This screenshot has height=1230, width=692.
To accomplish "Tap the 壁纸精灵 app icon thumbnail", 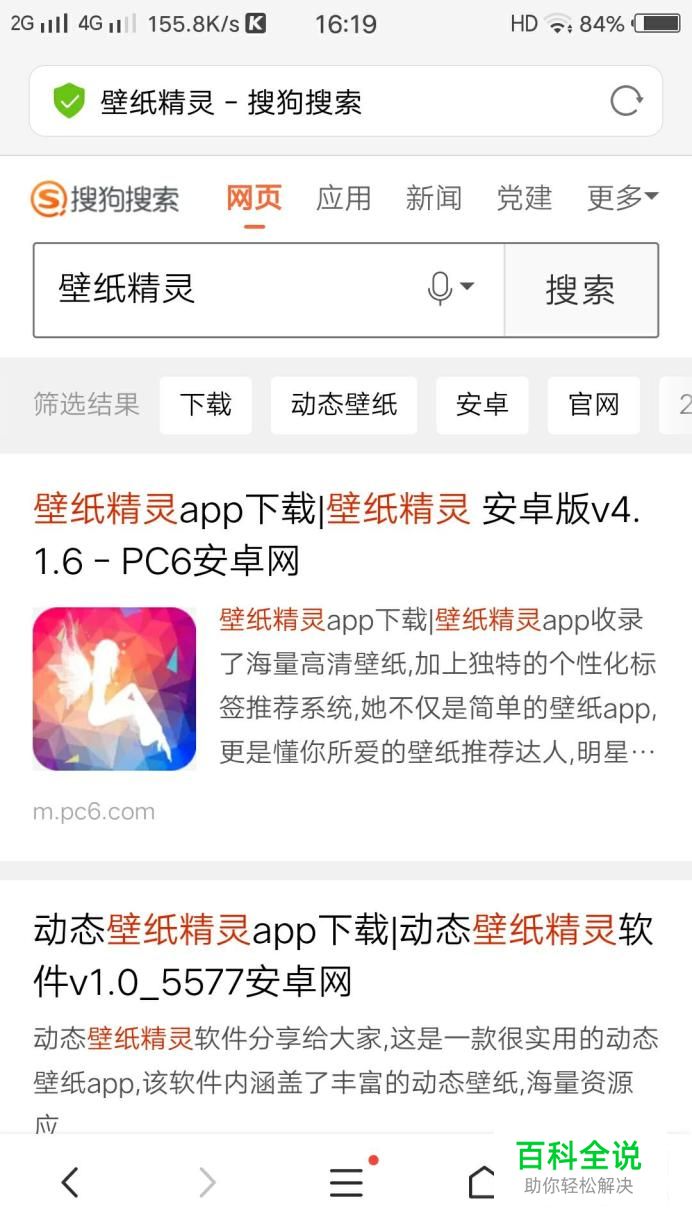I will point(114,688).
